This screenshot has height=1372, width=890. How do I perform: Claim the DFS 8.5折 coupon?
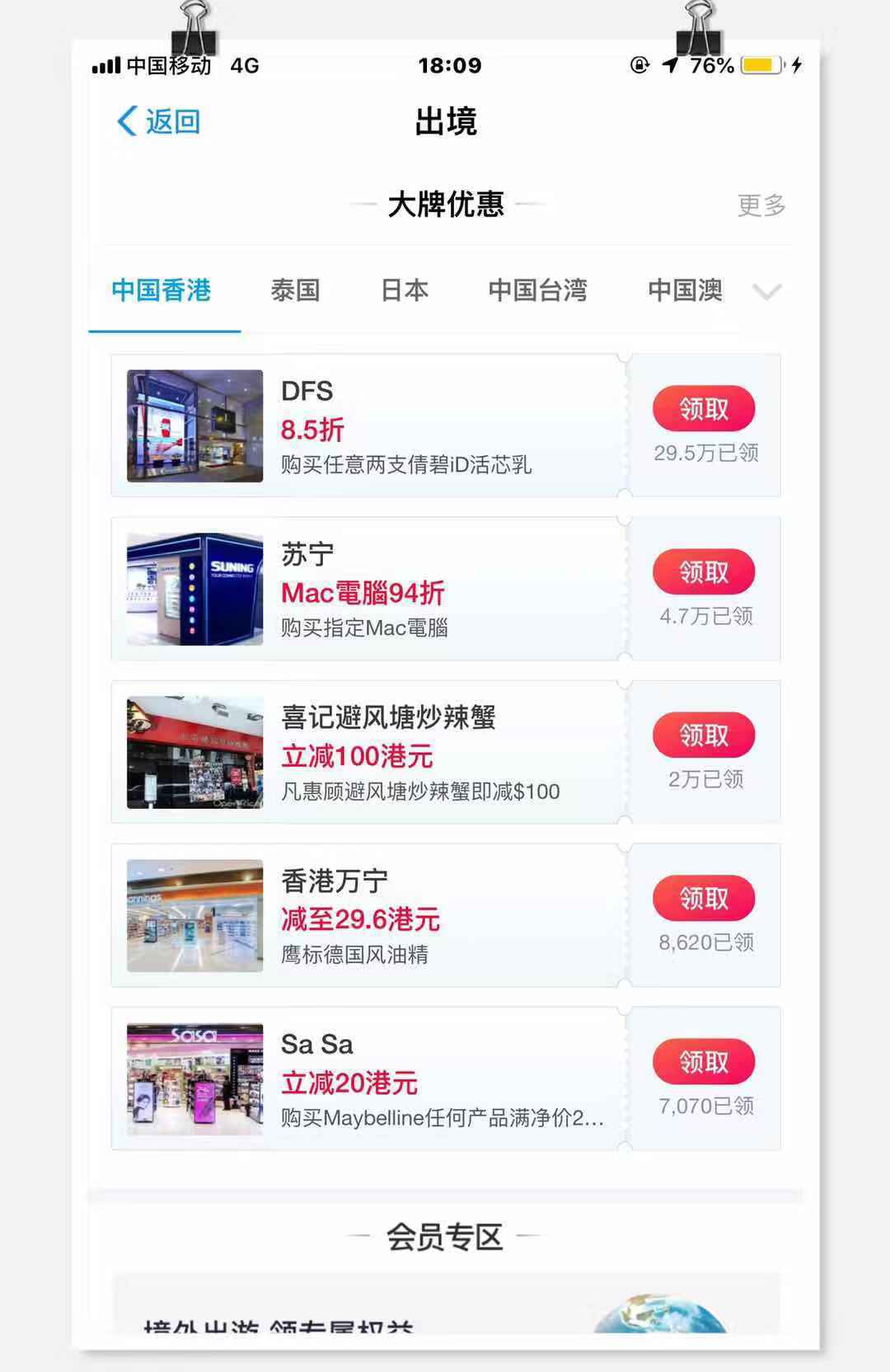[x=704, y=409]
